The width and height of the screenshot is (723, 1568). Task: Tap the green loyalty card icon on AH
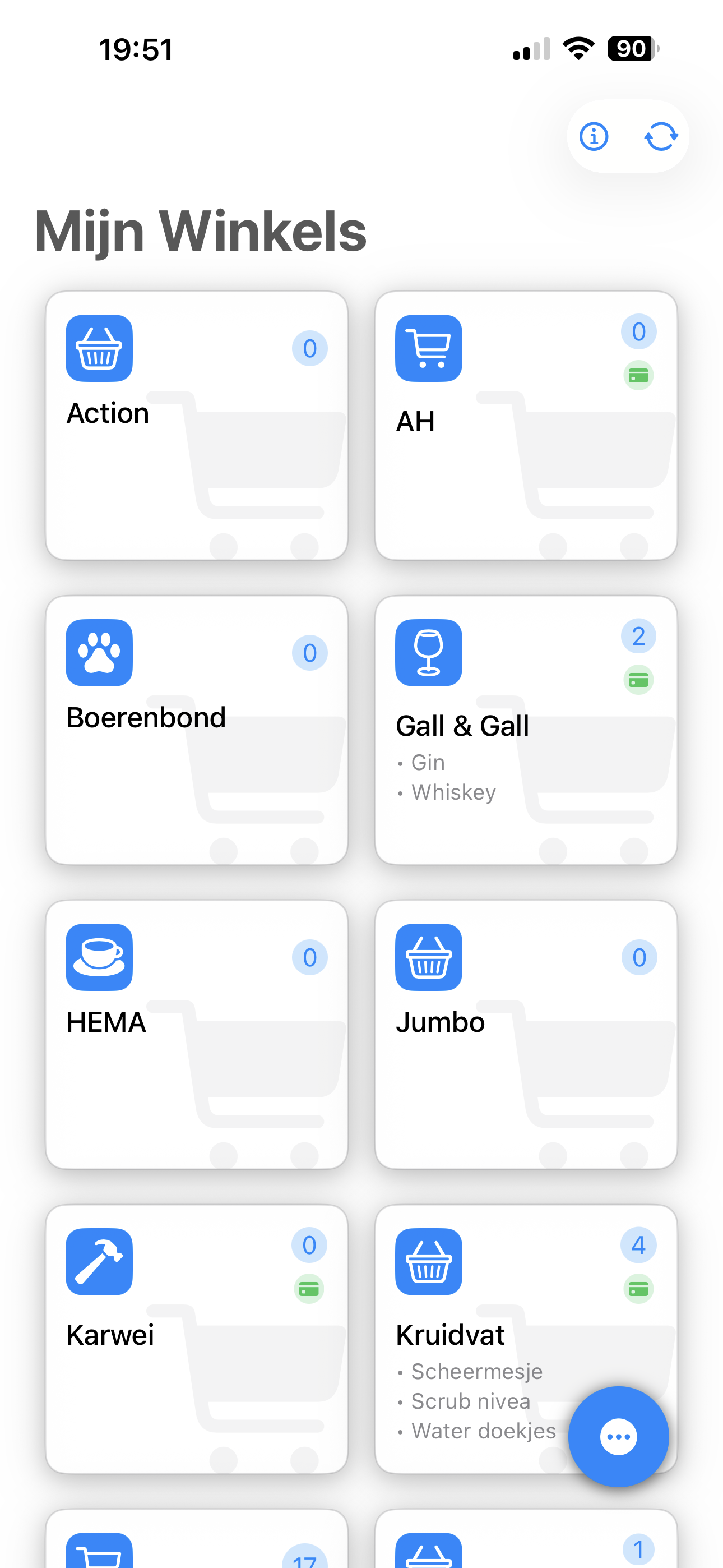pyautogui.click(x=639, y=376)
